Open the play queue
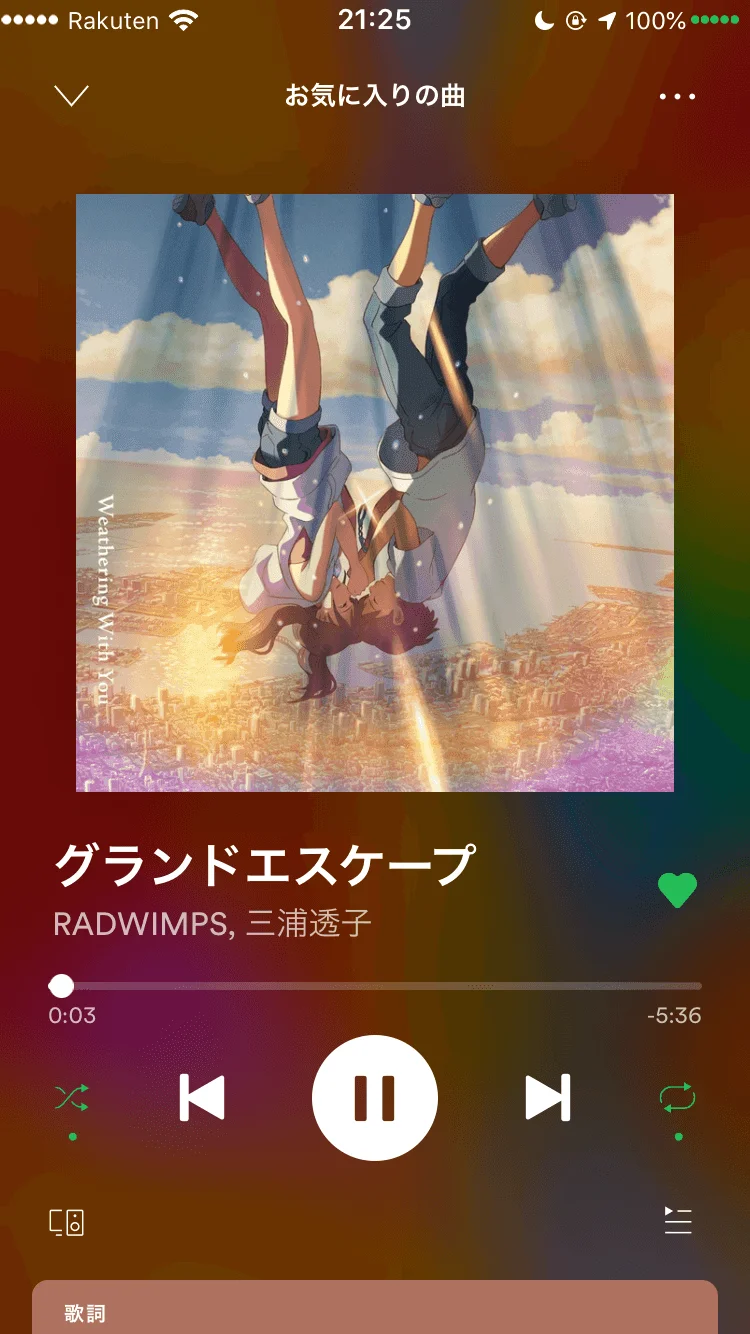This screenshot has width=750, height=1334. (x=678, y=1220)
